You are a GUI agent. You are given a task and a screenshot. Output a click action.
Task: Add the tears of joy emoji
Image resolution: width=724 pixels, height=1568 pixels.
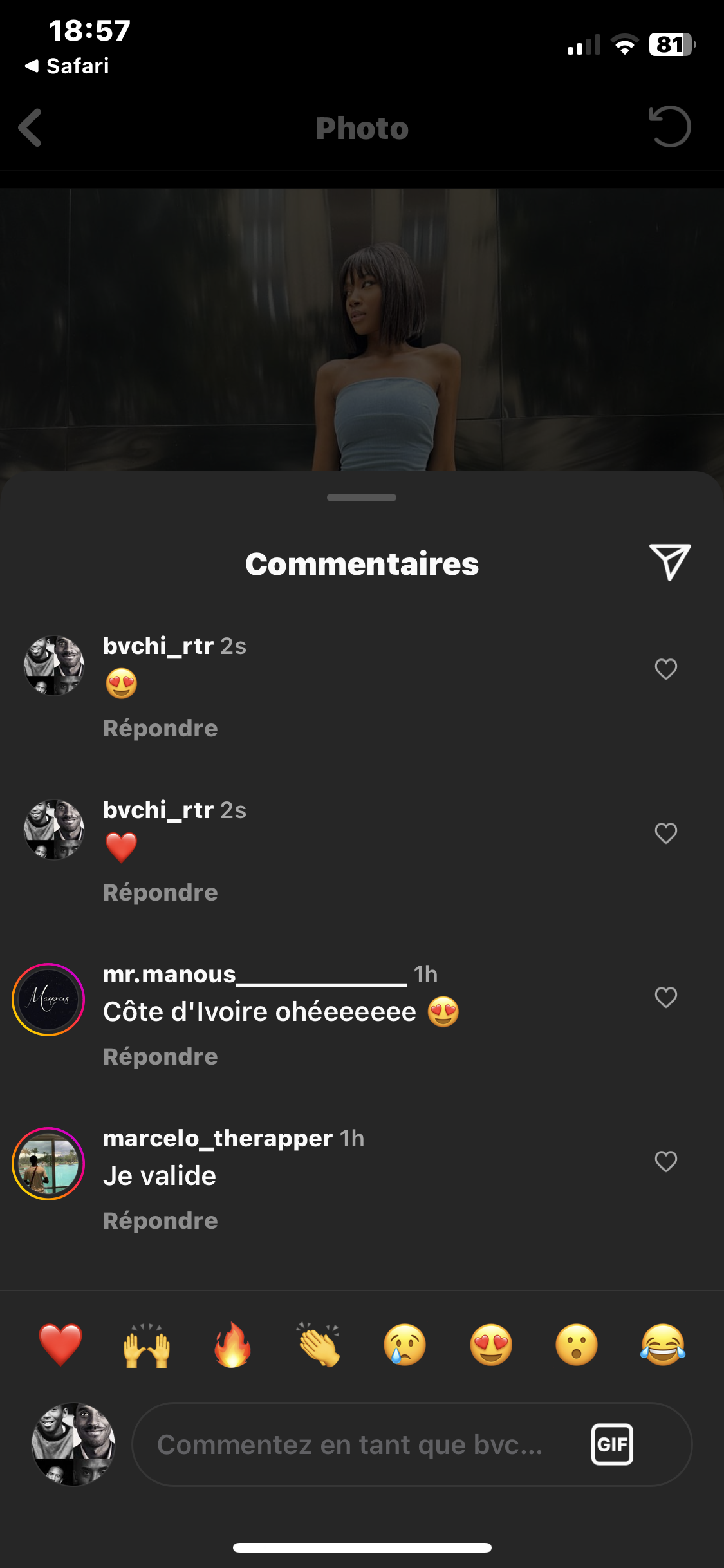click(x=663, y=1345)
